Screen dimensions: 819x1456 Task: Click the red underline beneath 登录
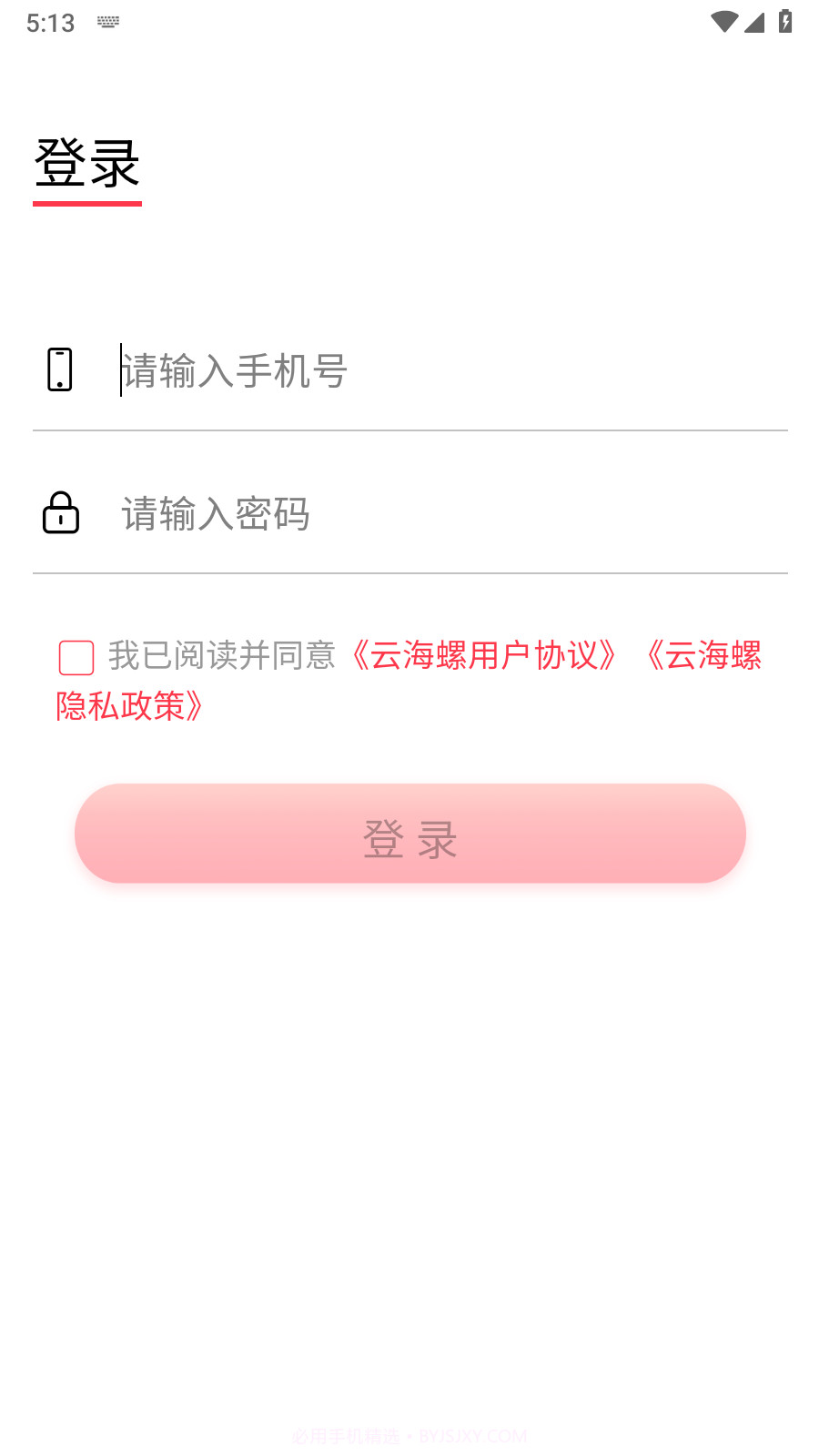[x=87, y=202]
